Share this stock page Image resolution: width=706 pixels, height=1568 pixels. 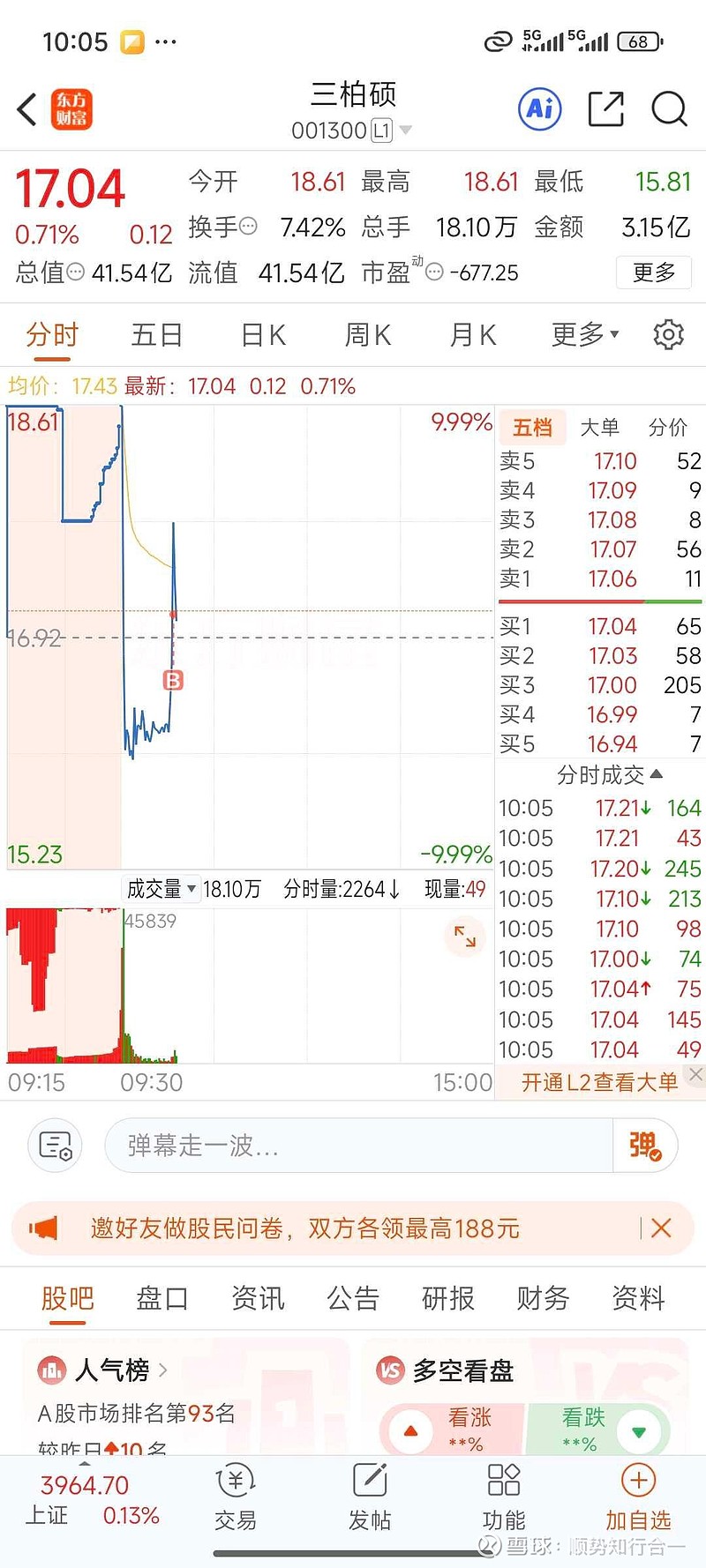(605, 109)
